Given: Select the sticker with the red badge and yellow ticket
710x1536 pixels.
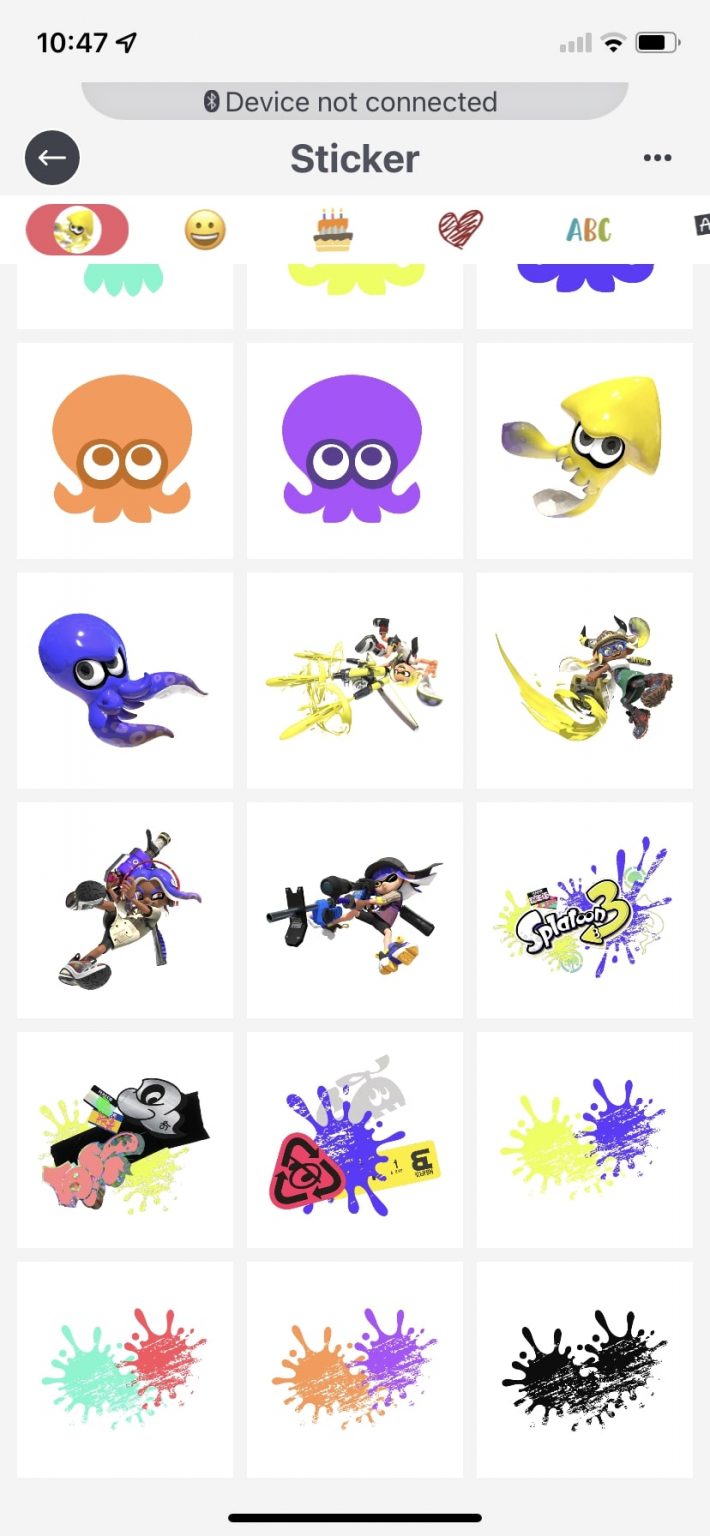Looking at the screenshot, I should 355,1140.
